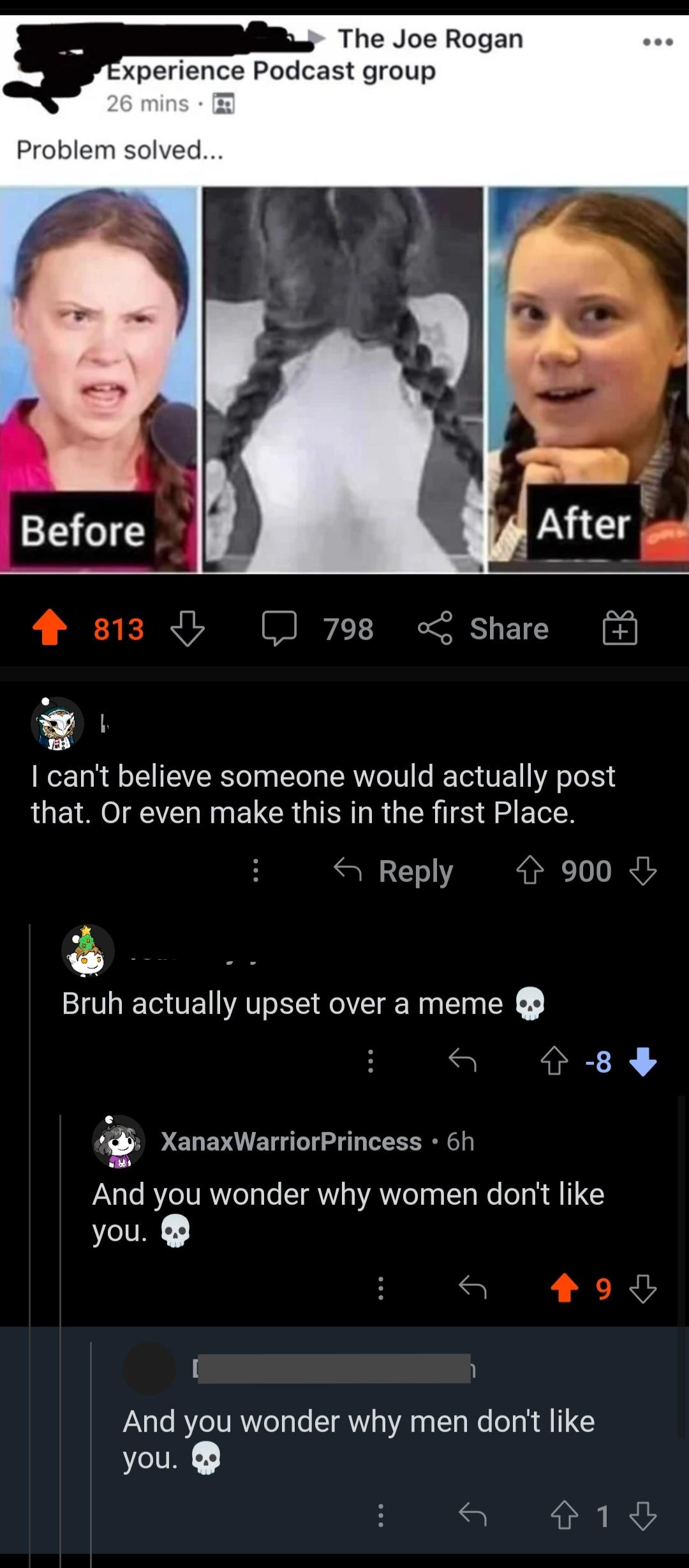Screen dimensions: 689x1568
Task: Downvote the comment with 900 points
Action: 643,871
